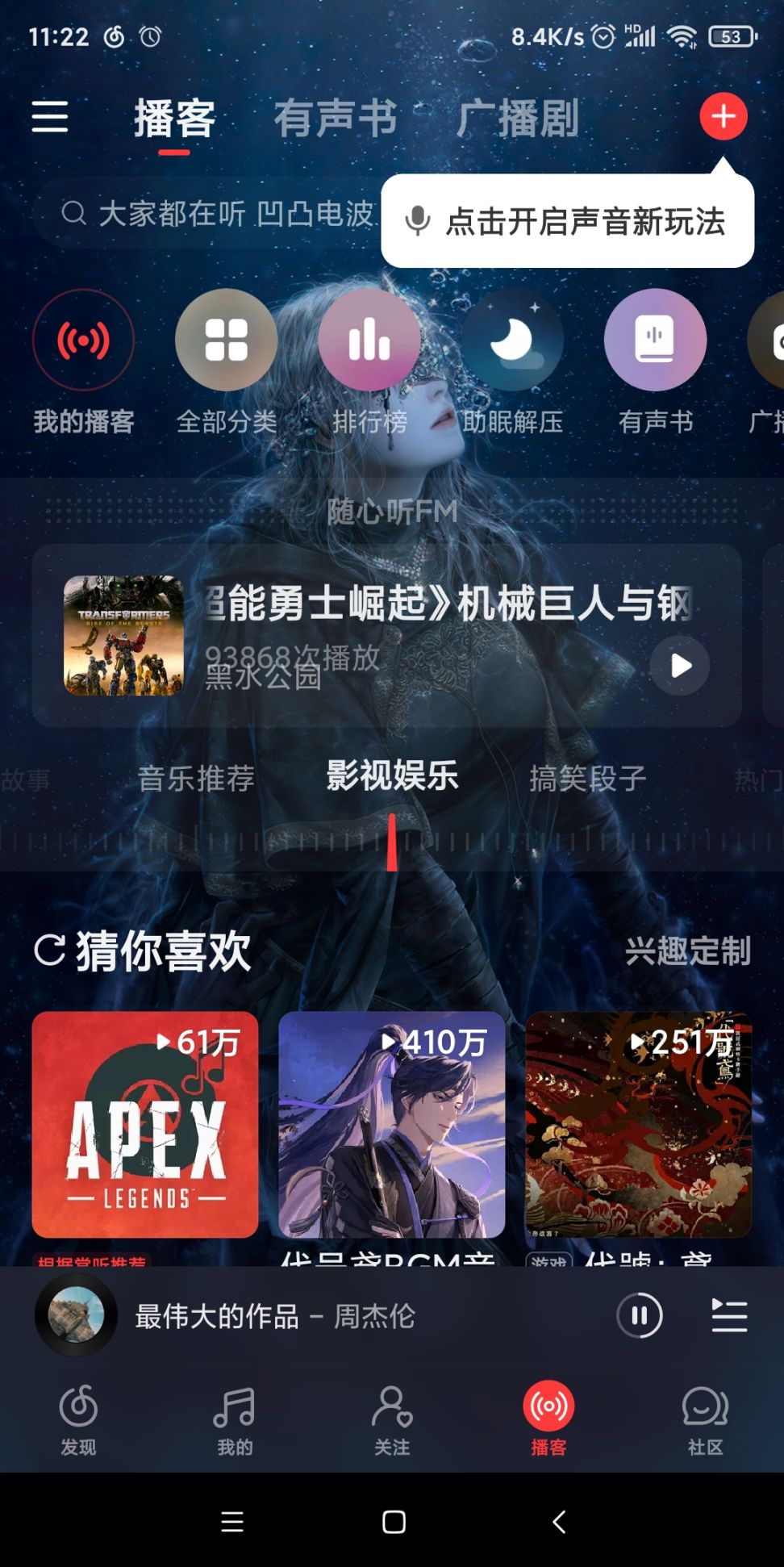Play the Transformers episode in 随心听FM
The height and width of the screenshot is (1567, 784).
680,666
